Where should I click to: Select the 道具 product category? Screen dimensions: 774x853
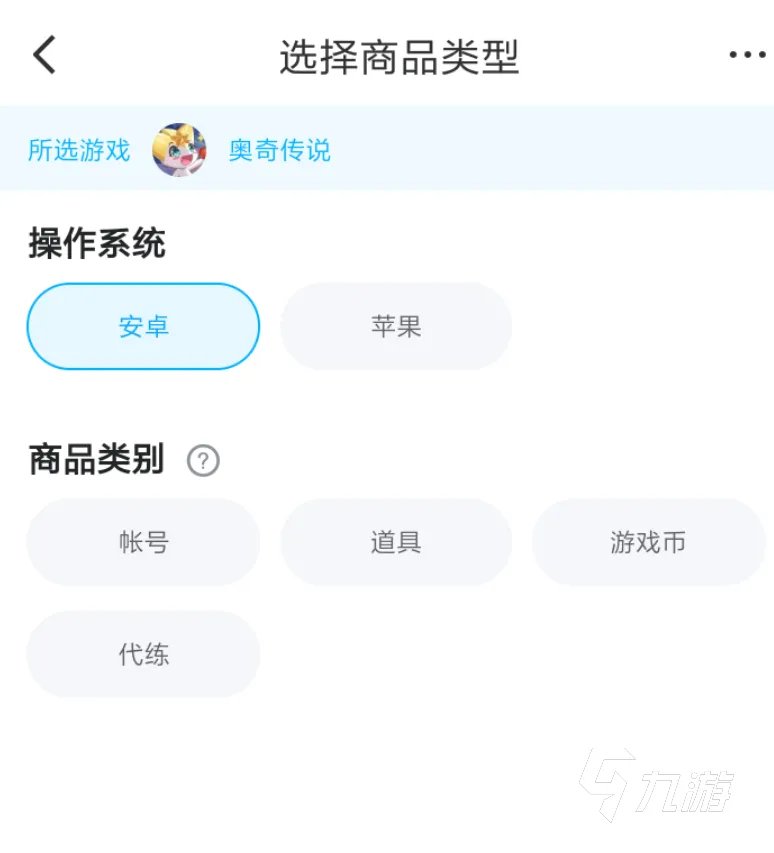395,542
